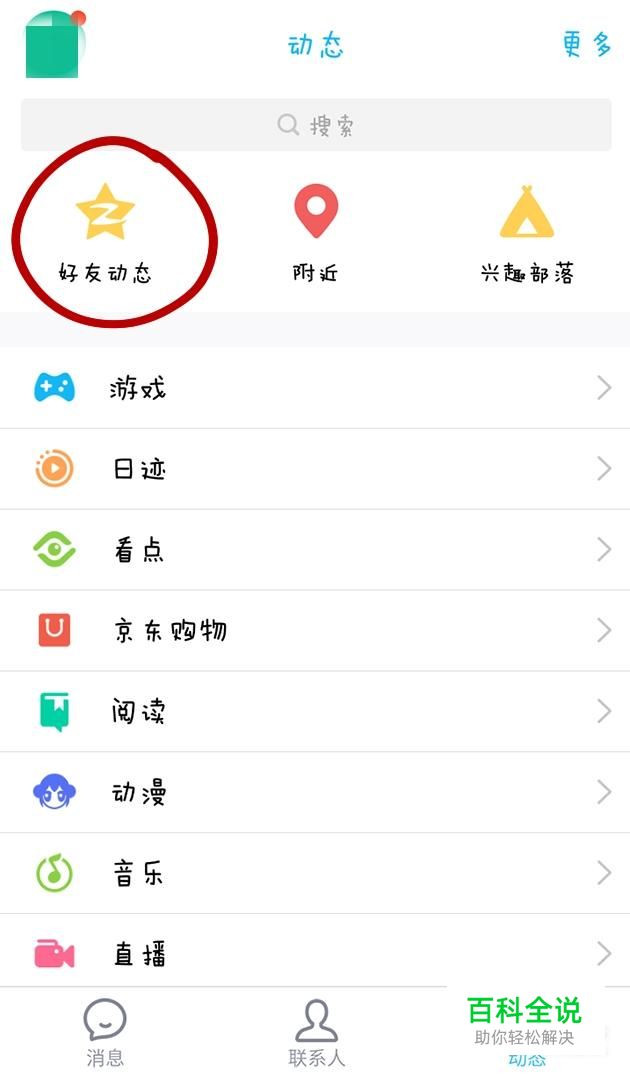Open the 搜索 search box
This screenshot has height=1080, width=630.
(x=316, y=125)
